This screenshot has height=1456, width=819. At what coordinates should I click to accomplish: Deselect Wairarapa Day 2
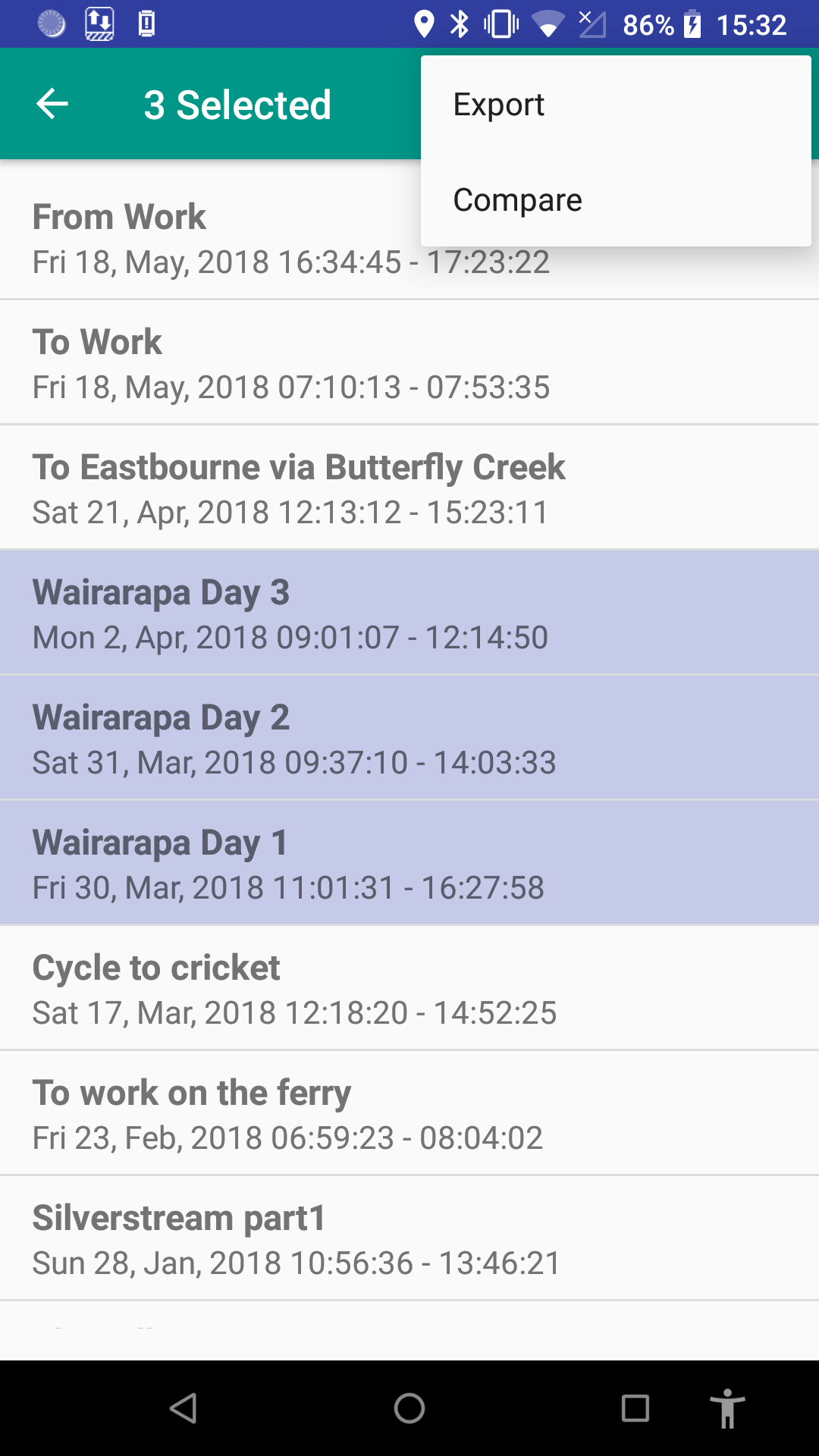pyautogui.click(x=409, y=738)
